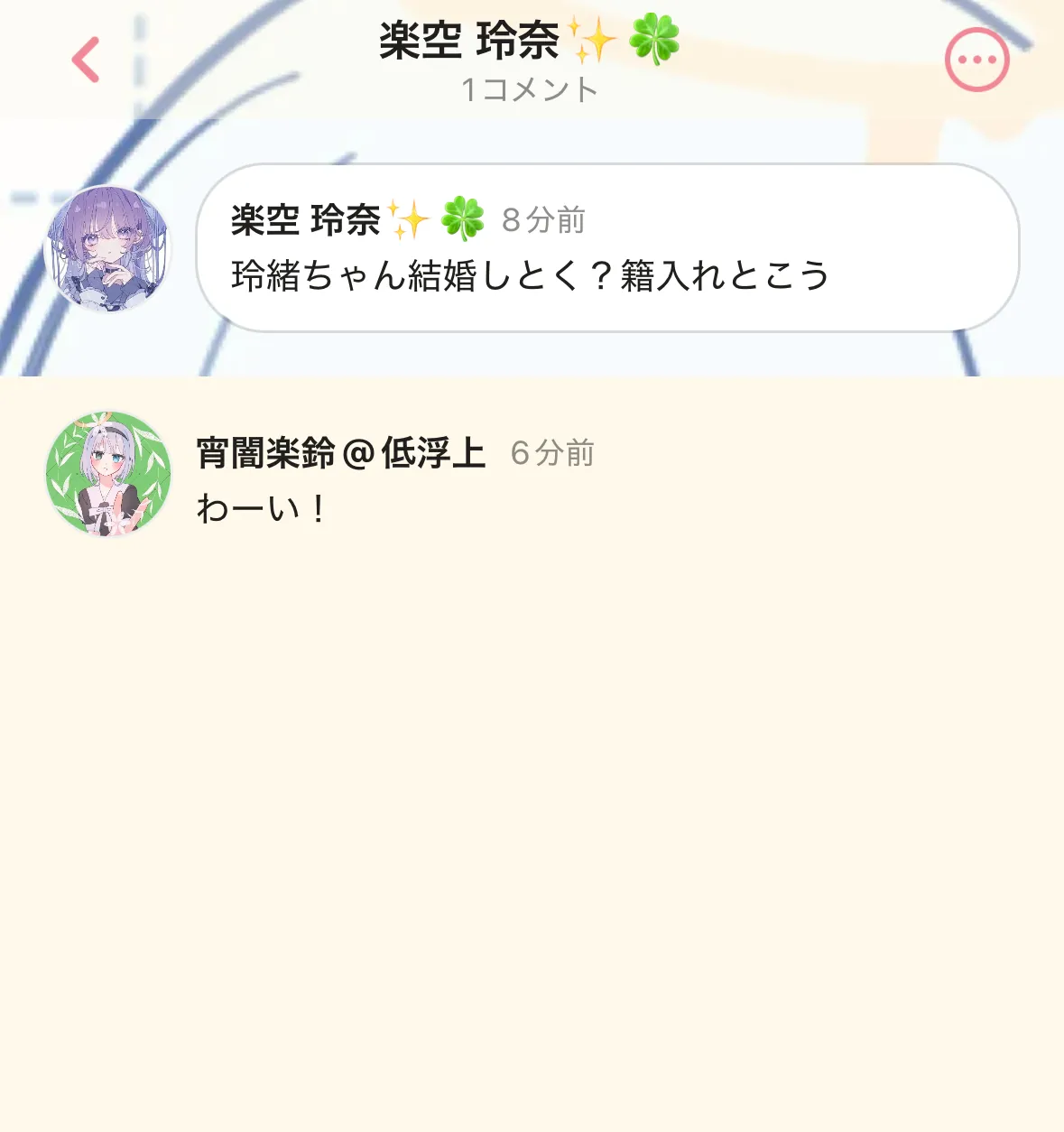1064x1132 pixels.
Task: Open the three-dot overflow menu
Action: [x=976, y=60]
